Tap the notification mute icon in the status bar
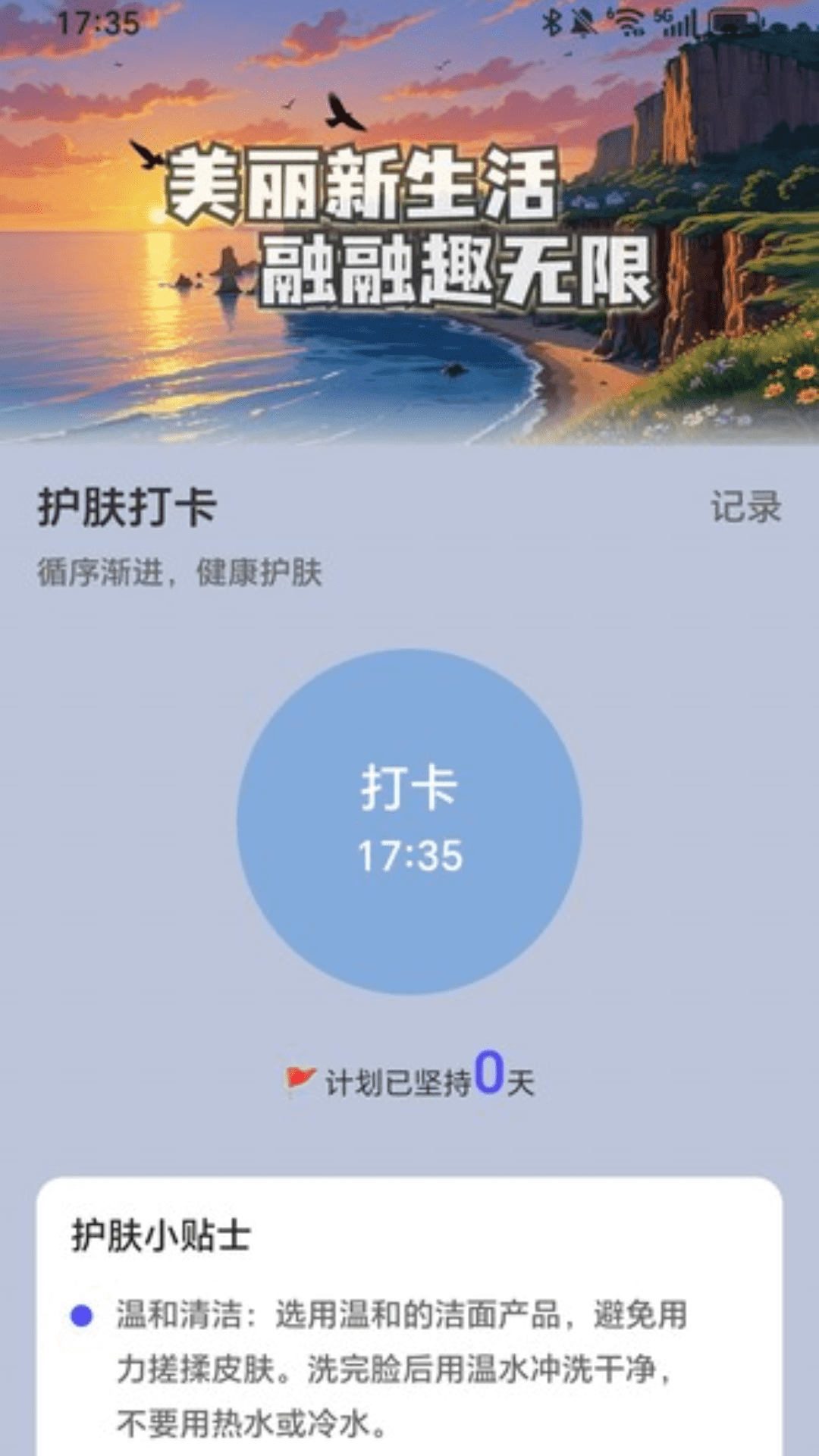 581,21
